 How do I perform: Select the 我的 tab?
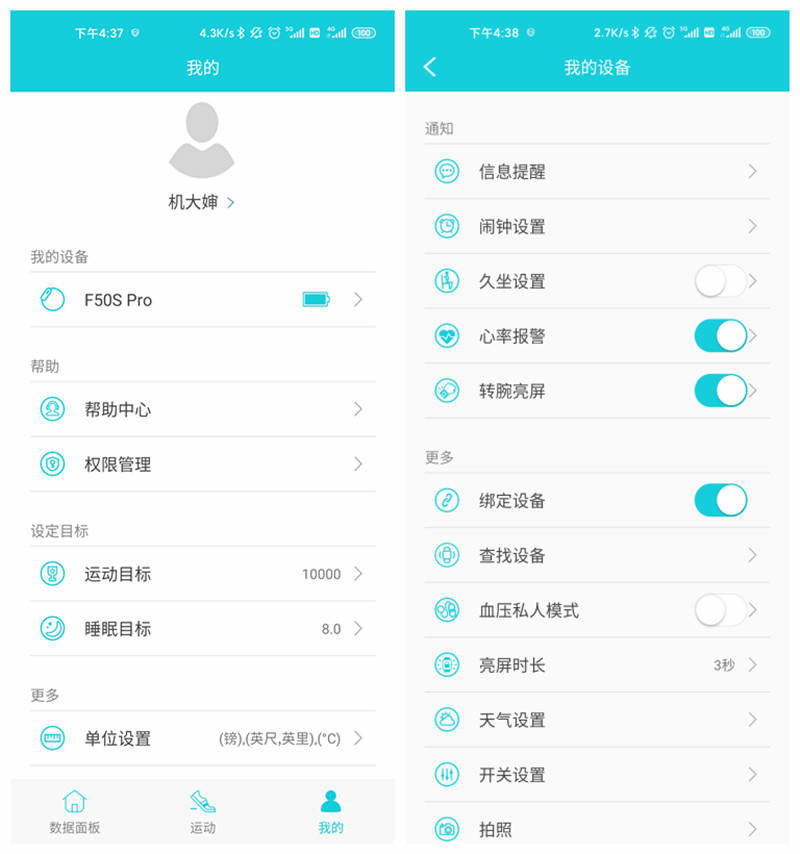pyautogui.click(x=330, y=811)
